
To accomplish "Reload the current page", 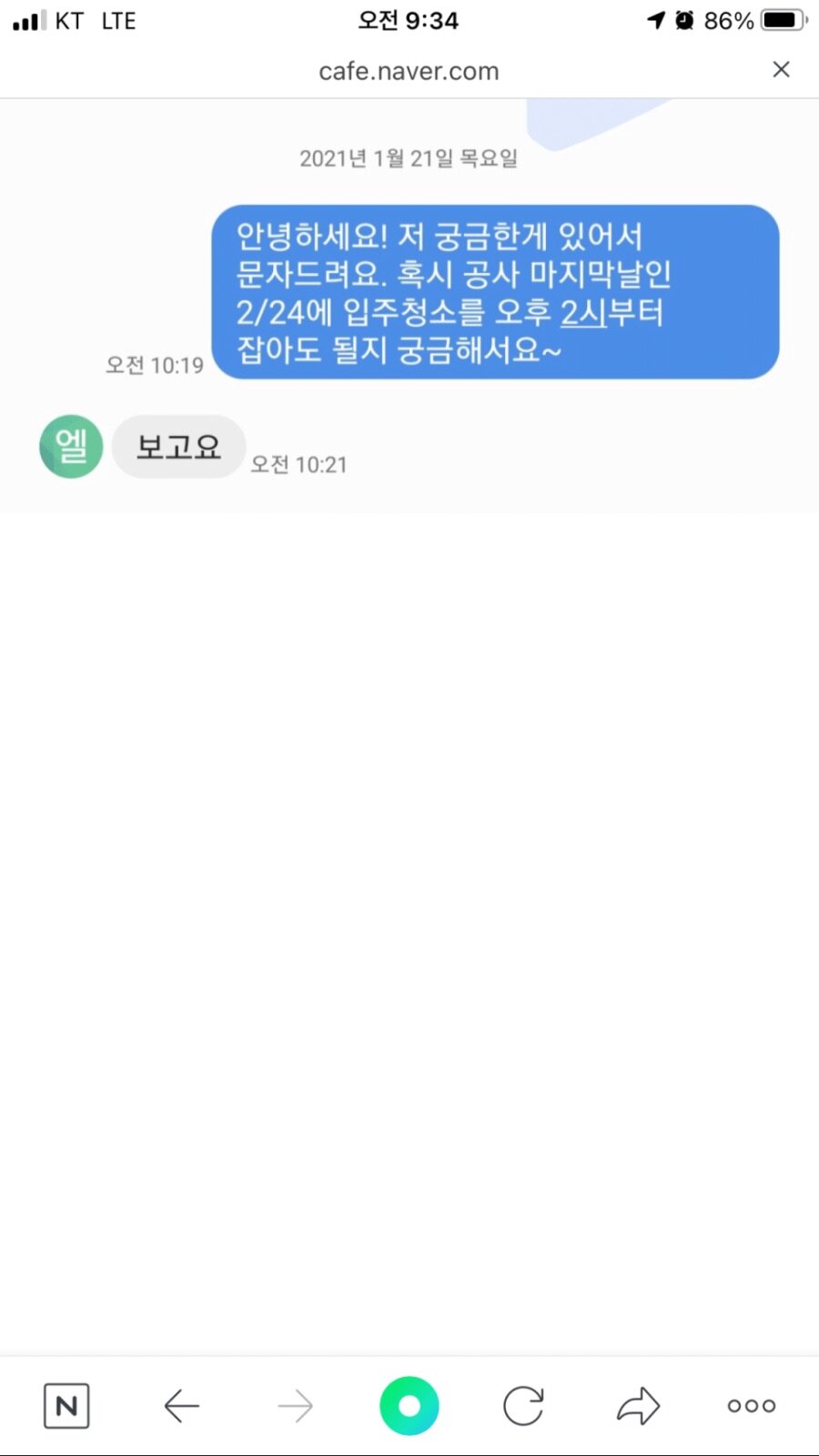I will [x=523, y=1406].
